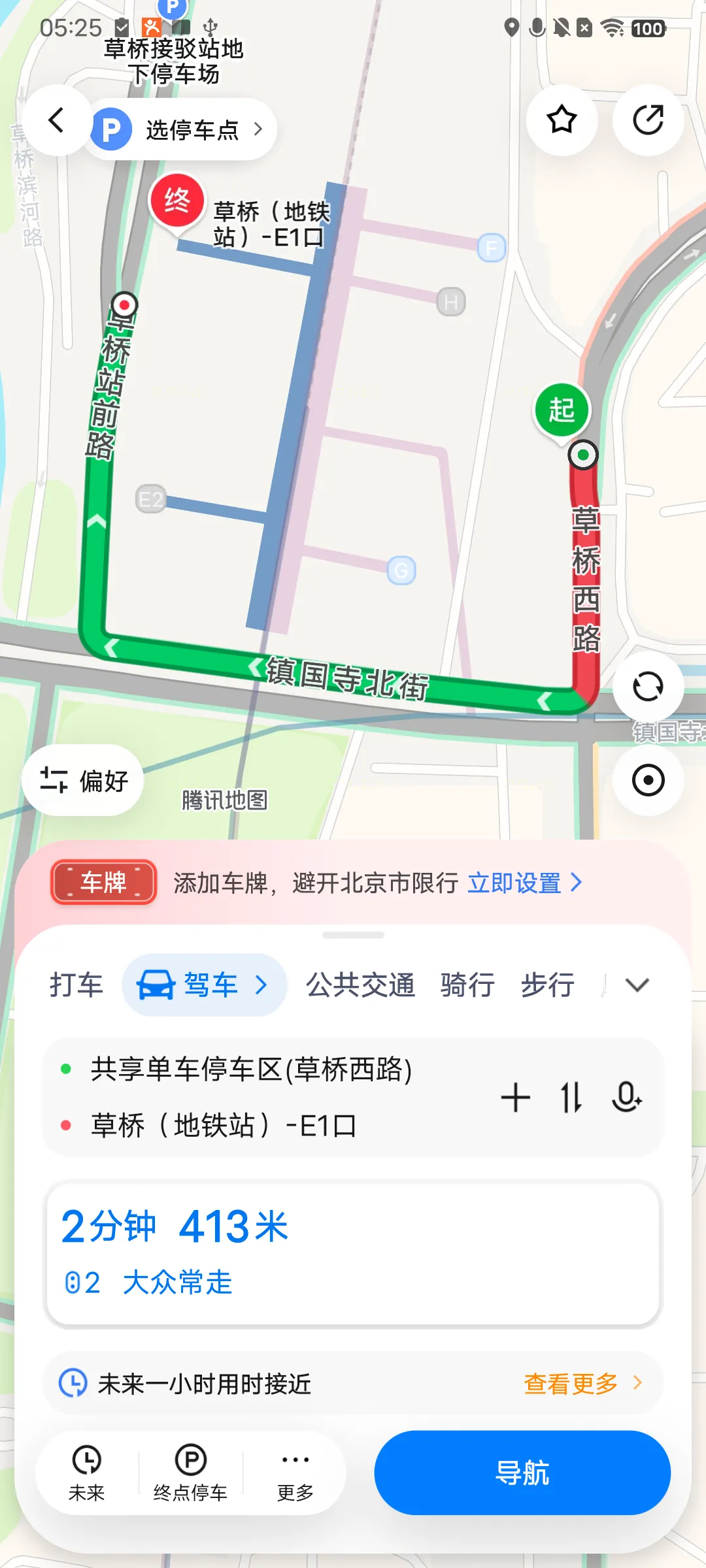Switch to 打车 tab
The height and width of the screenshot is (1568, 706).
(76, 985)
